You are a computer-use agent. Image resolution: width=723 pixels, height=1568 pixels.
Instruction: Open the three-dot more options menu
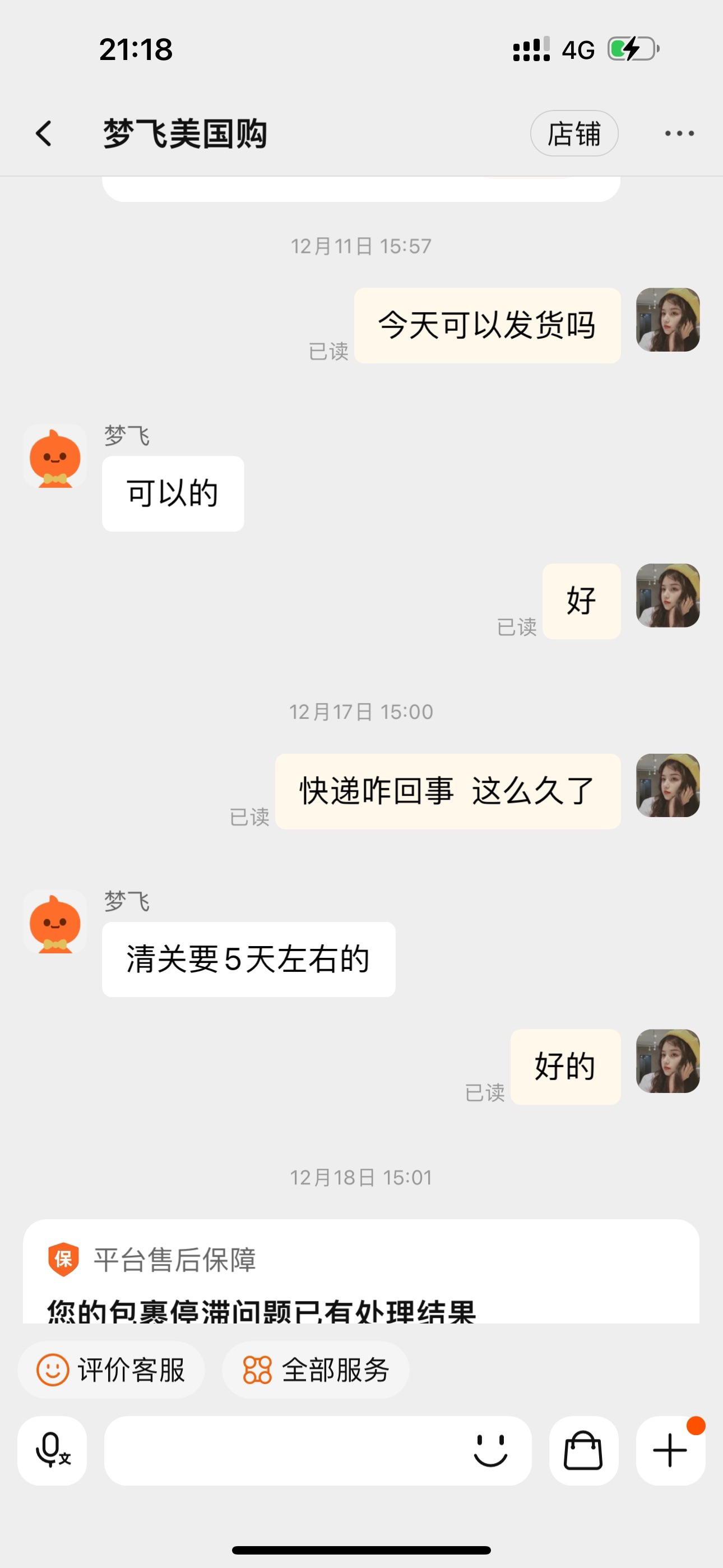pyautogui.click(x=680, y=133)
